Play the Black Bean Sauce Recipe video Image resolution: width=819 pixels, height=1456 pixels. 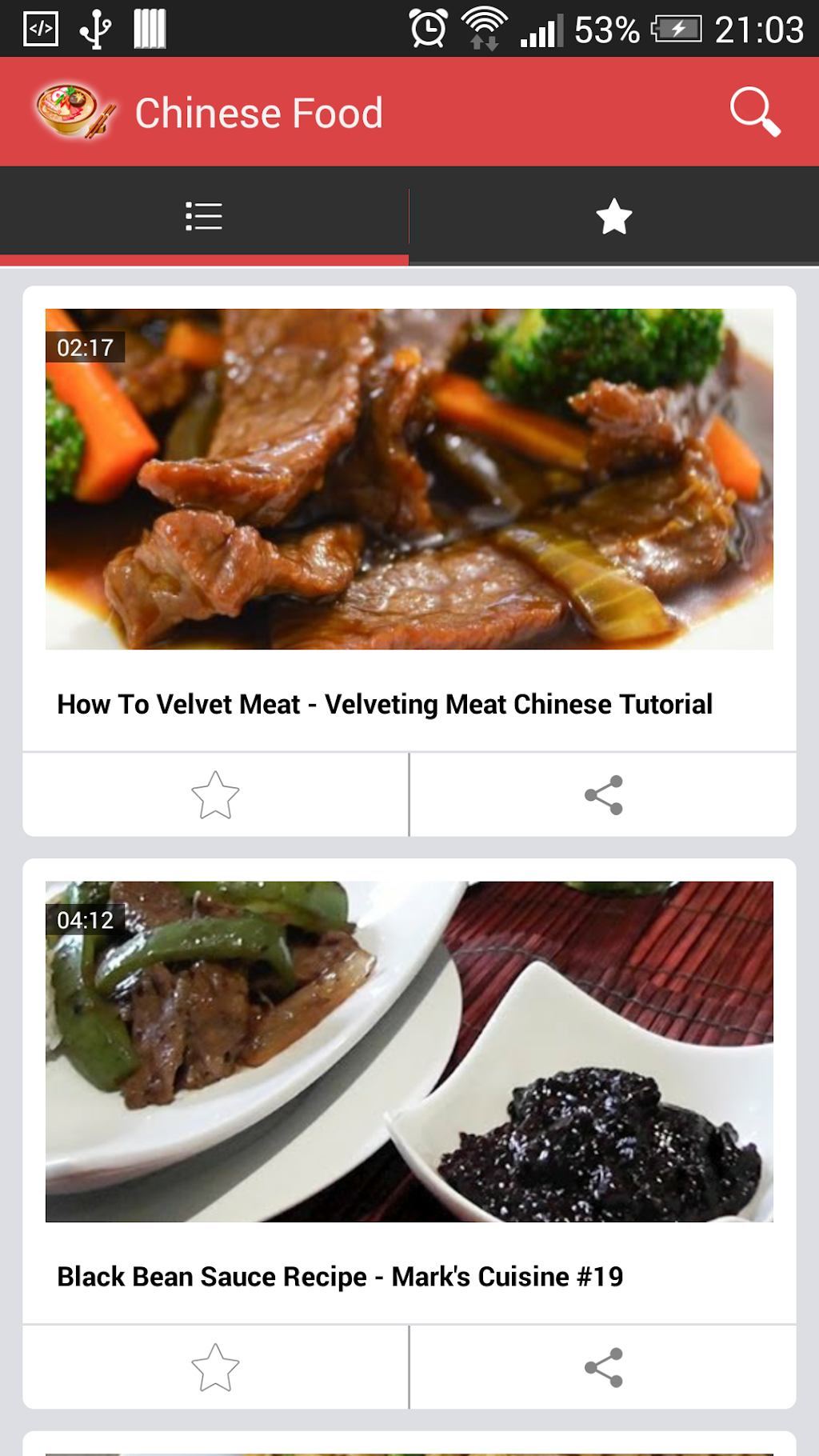(409, 1050)
